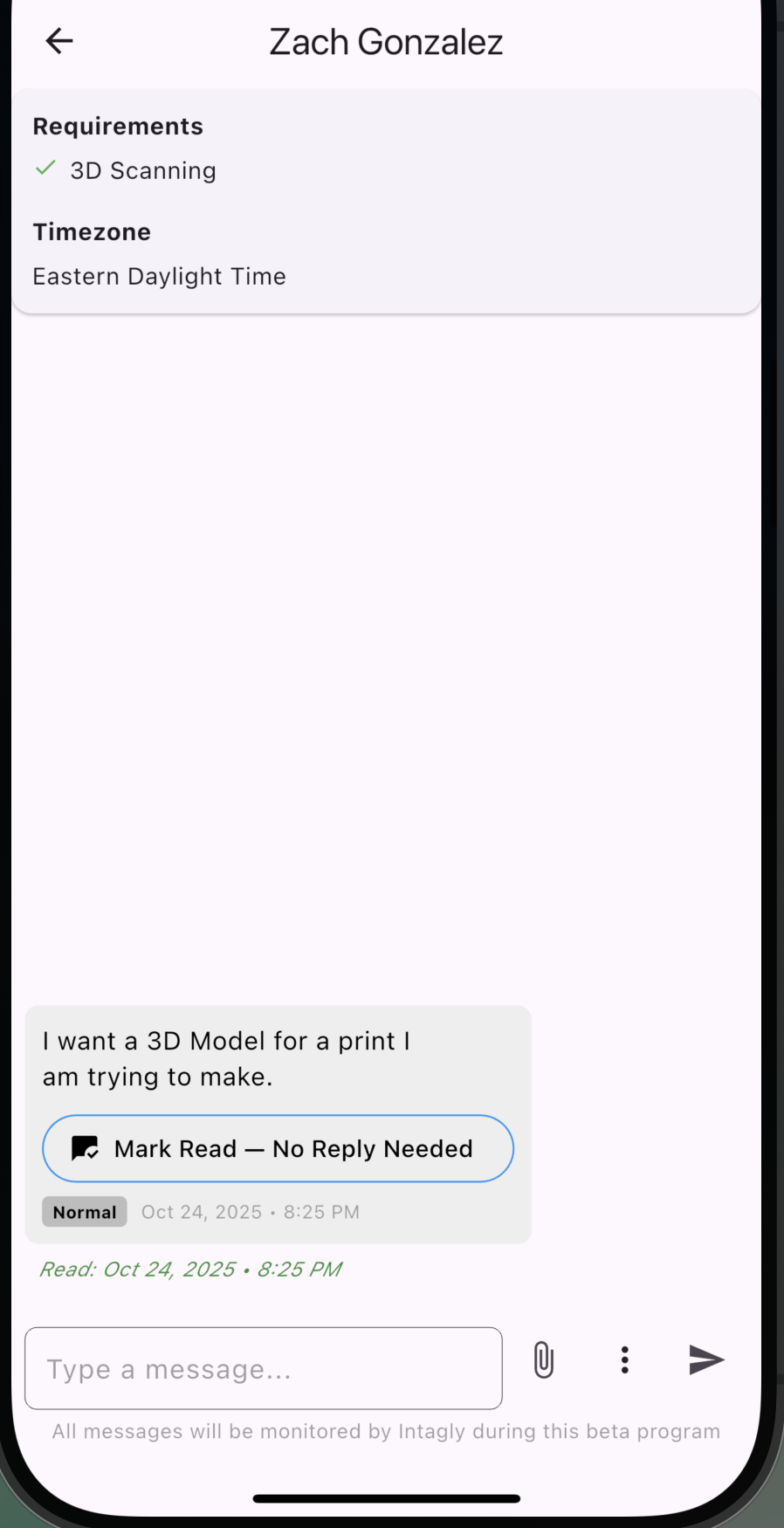Attach a file with the paperclip

pos(543,1360)
